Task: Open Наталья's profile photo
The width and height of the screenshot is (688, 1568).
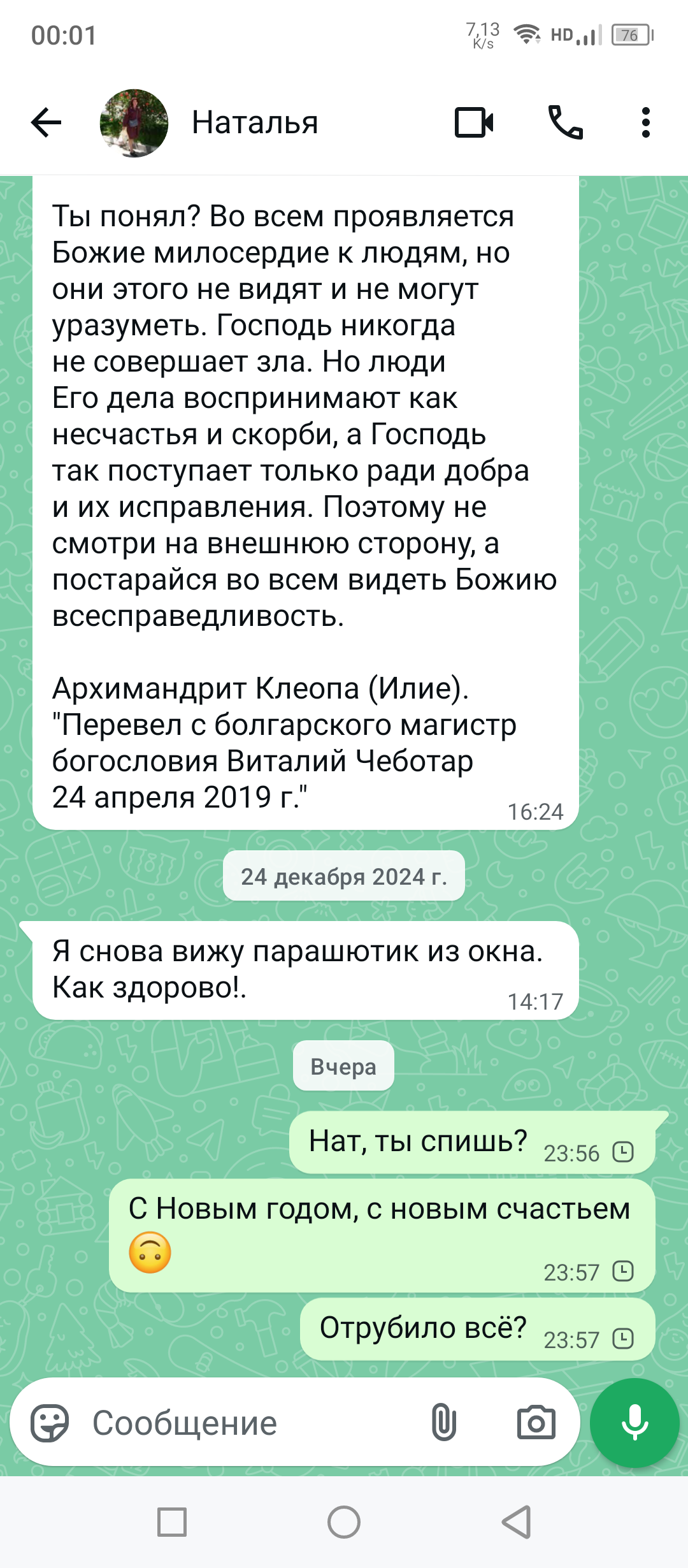Action: (x=134, y=123)
